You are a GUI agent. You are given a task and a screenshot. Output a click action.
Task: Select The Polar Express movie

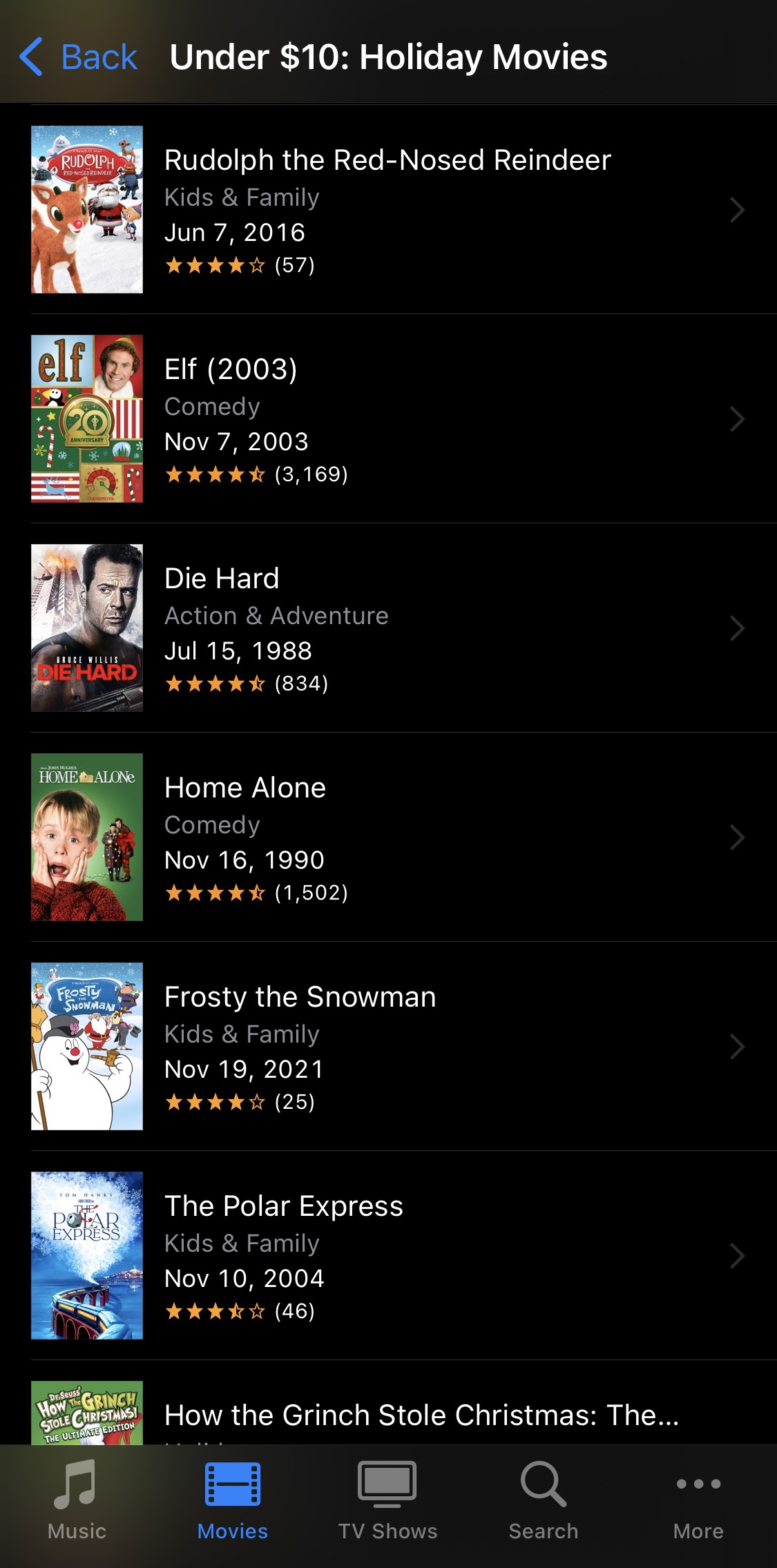387,1255
